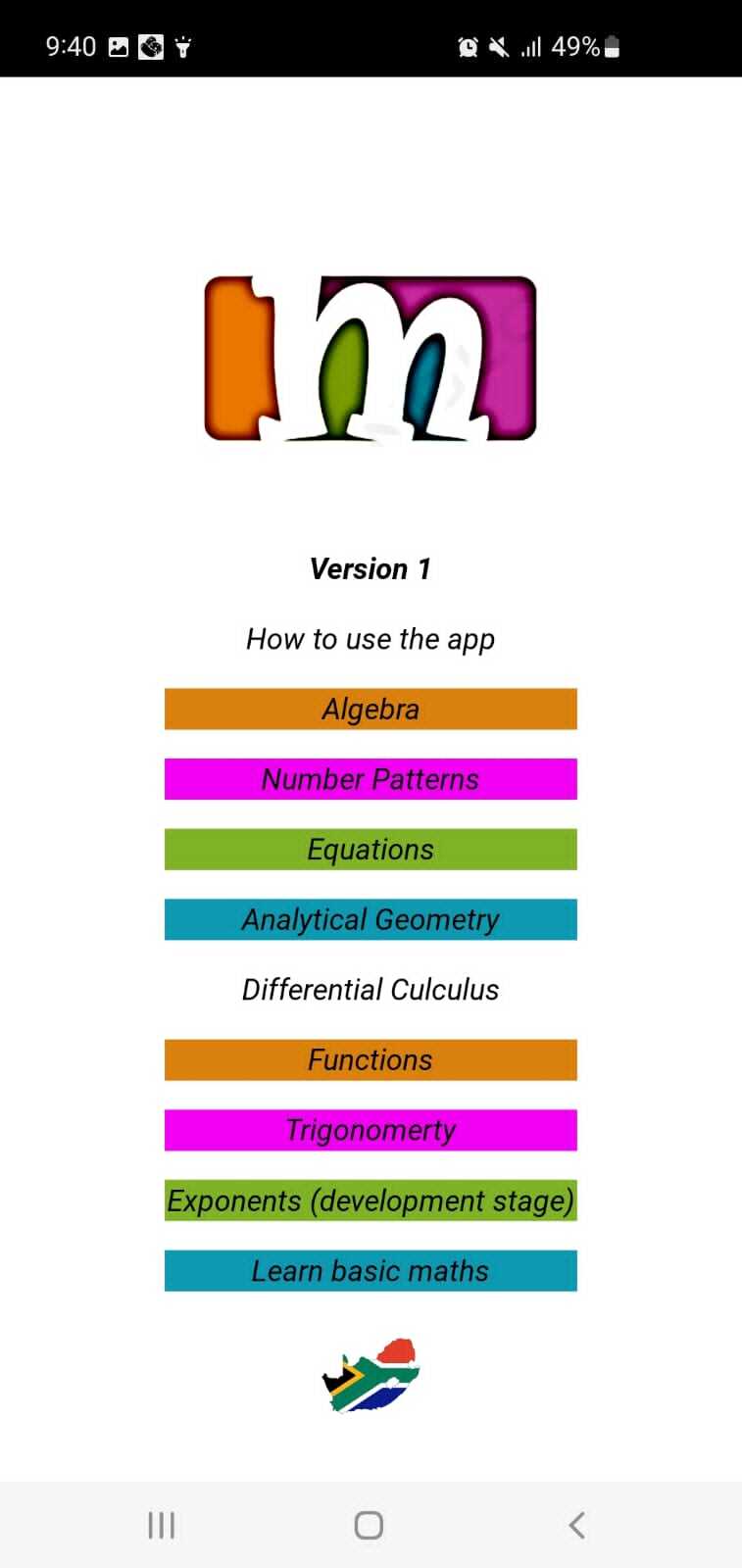Go to home screen via the home button

click(x=369, y=1525)
